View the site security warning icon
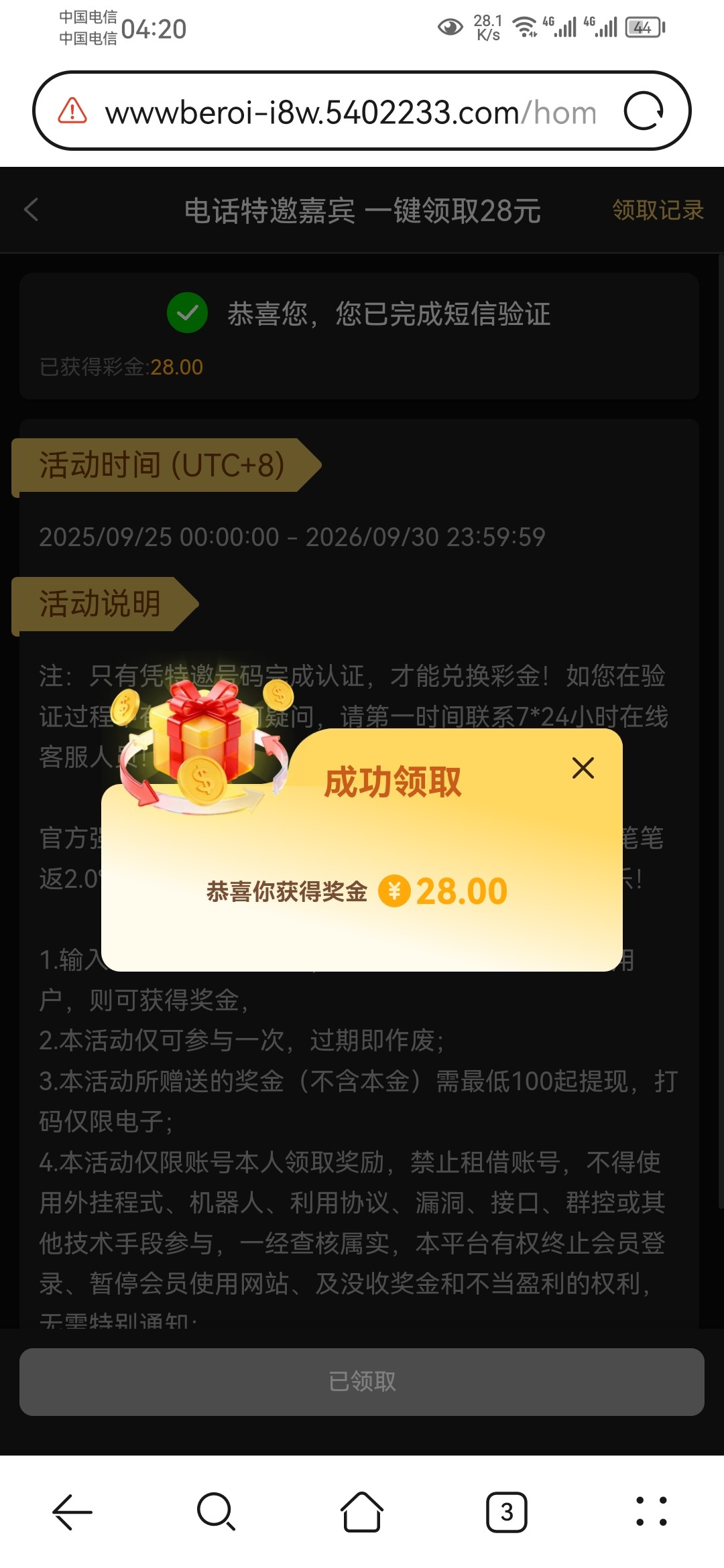The width and height of the screenshot is (724, 1568). click(x=72, y=111)
